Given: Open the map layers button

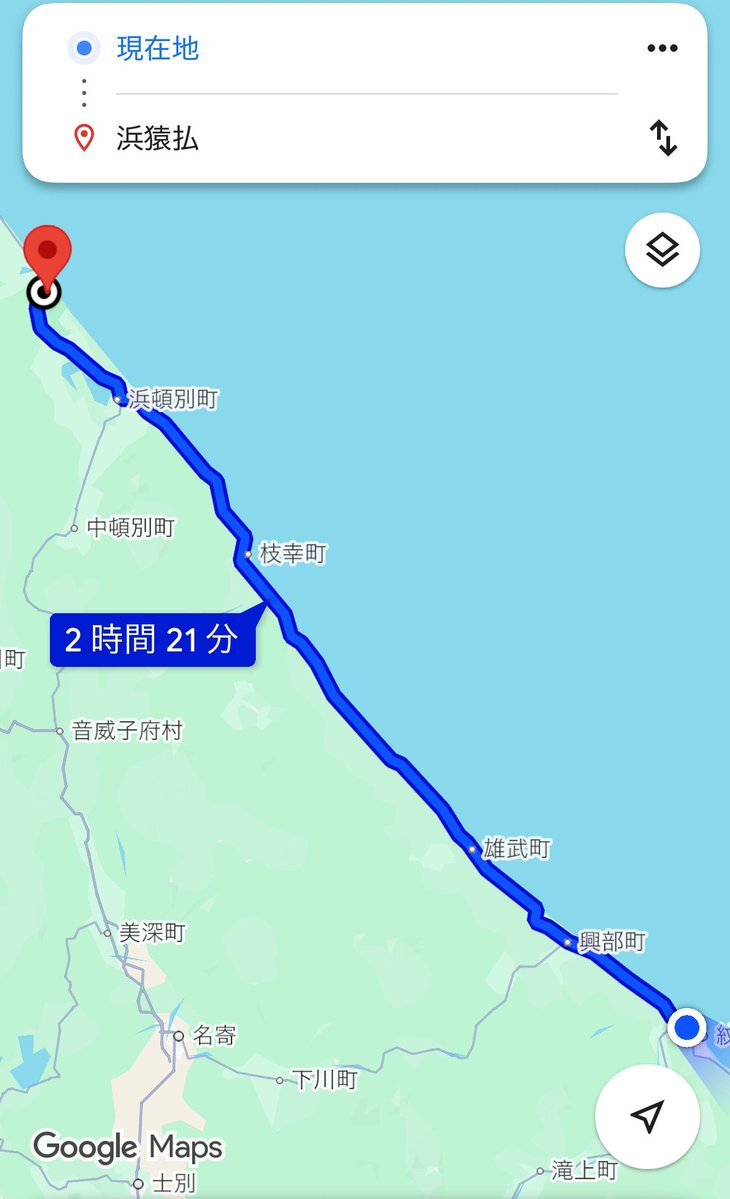Looking at the screenshot, I should [x=662, y=250].
